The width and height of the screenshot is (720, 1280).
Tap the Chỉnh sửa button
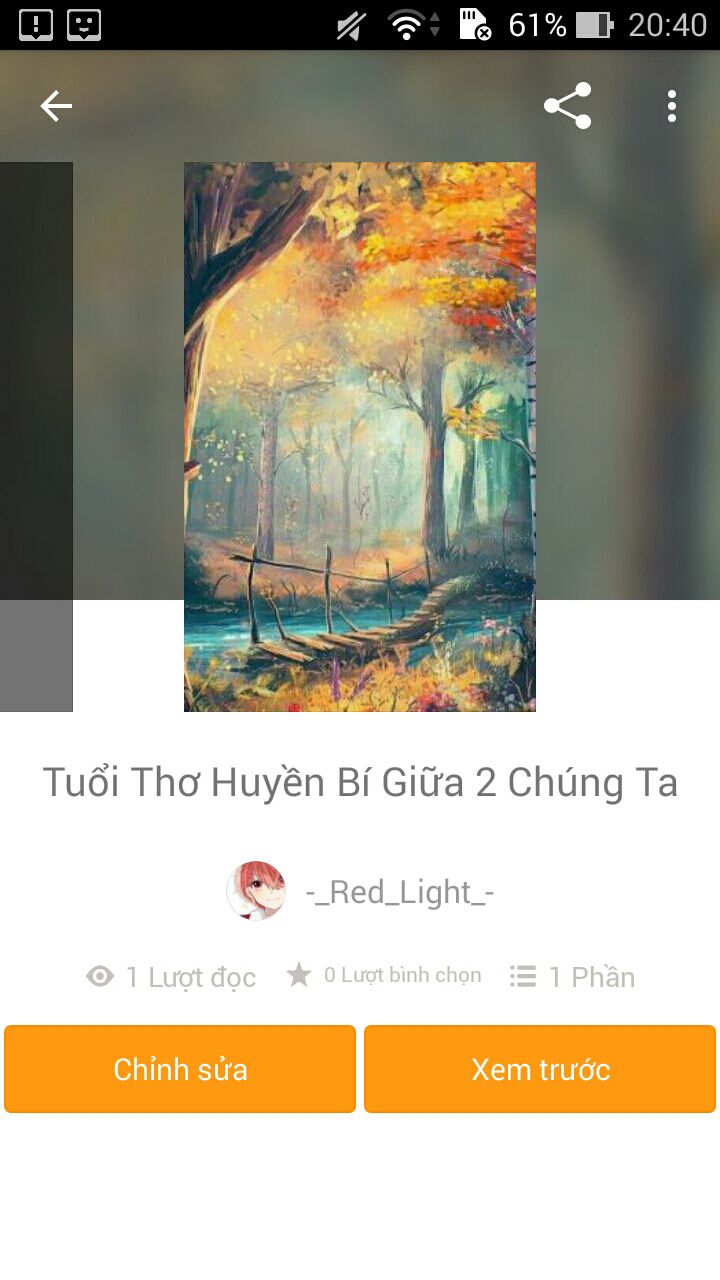point(180,1069)
